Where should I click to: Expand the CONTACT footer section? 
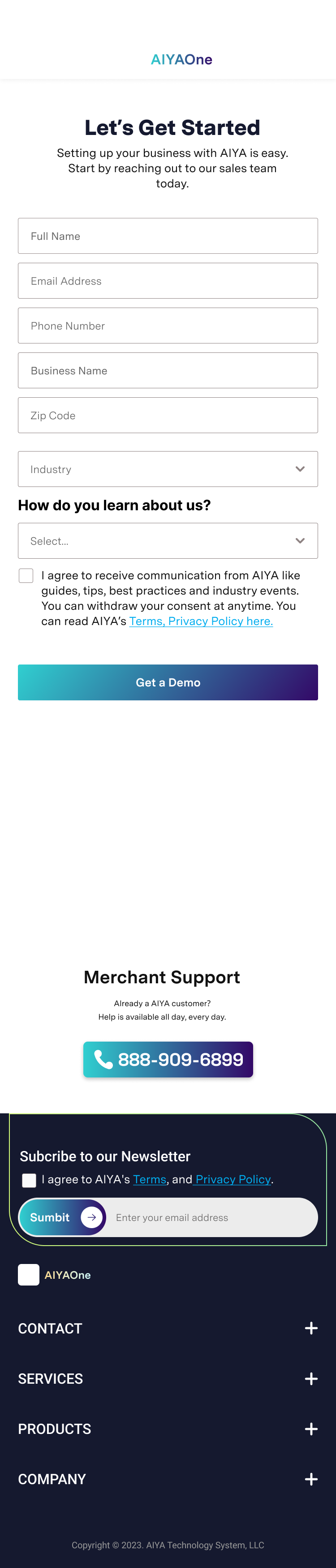tap(310, 1328)
